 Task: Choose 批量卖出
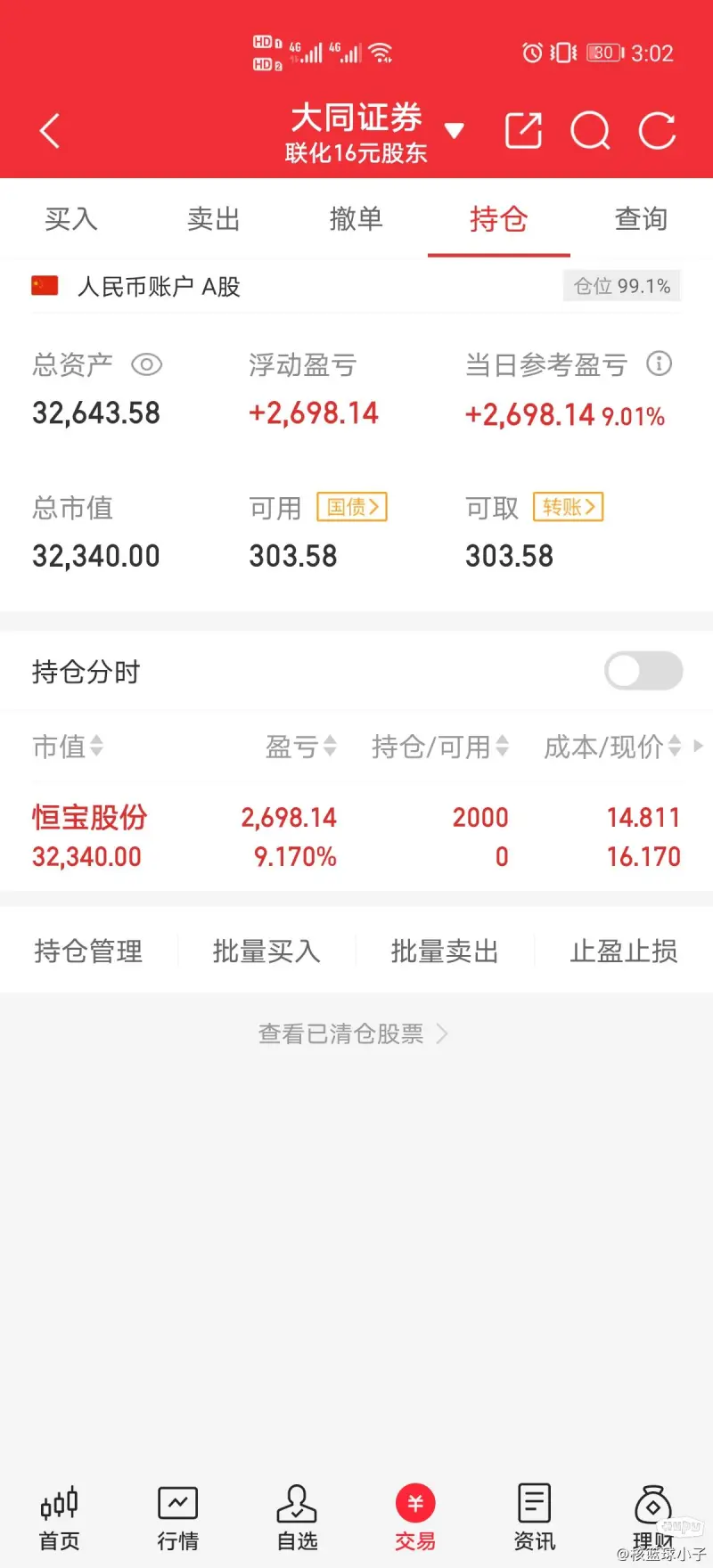445,951
